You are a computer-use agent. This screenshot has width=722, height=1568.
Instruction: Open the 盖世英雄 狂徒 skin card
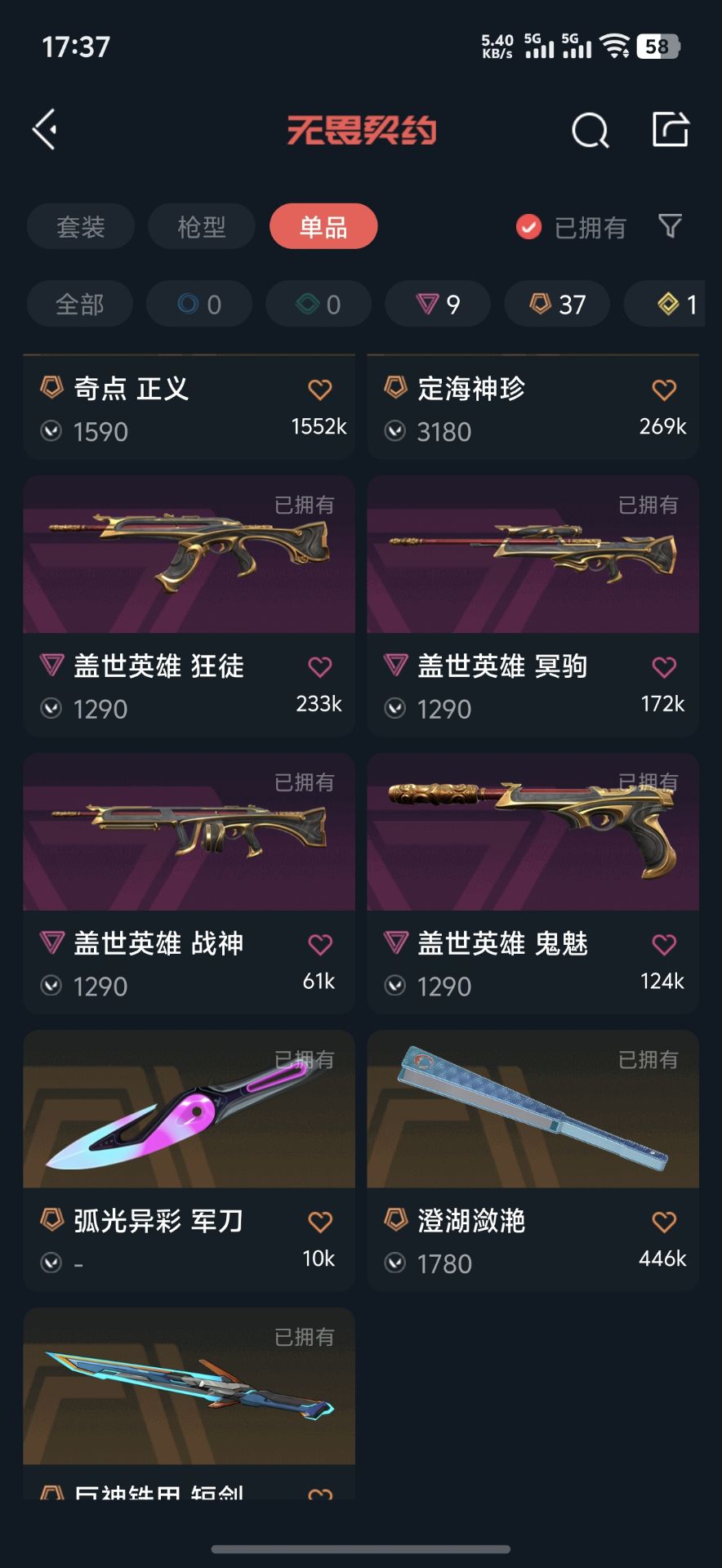(189, 555)
